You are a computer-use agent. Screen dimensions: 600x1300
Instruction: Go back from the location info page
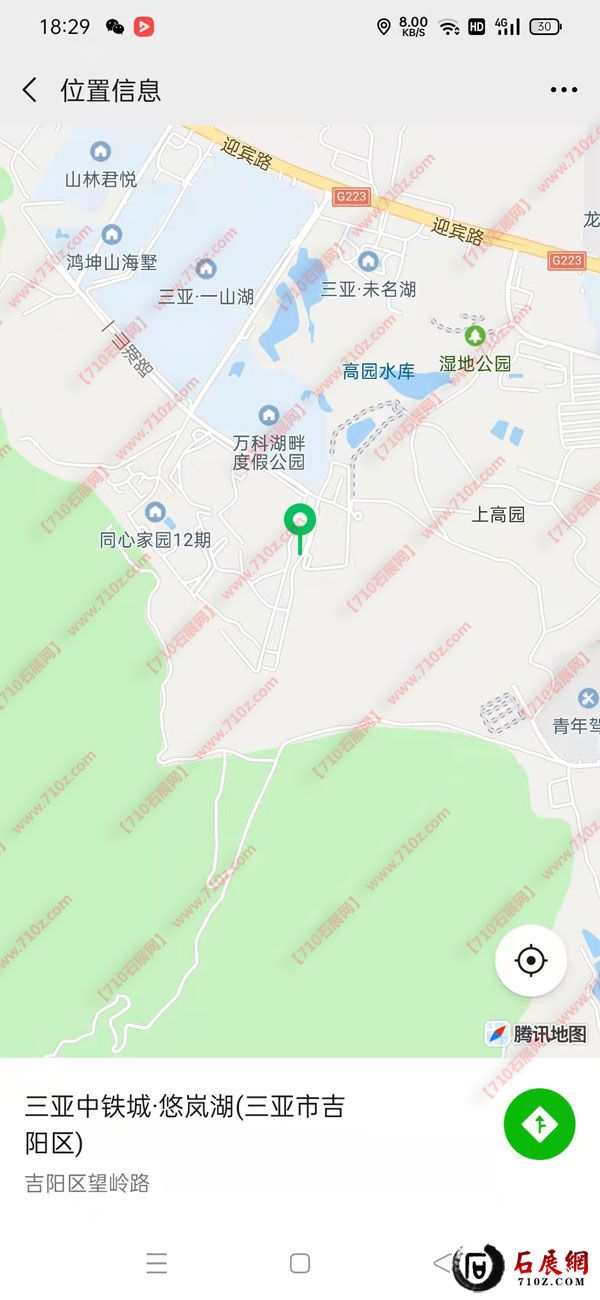(x=30, y=90)
